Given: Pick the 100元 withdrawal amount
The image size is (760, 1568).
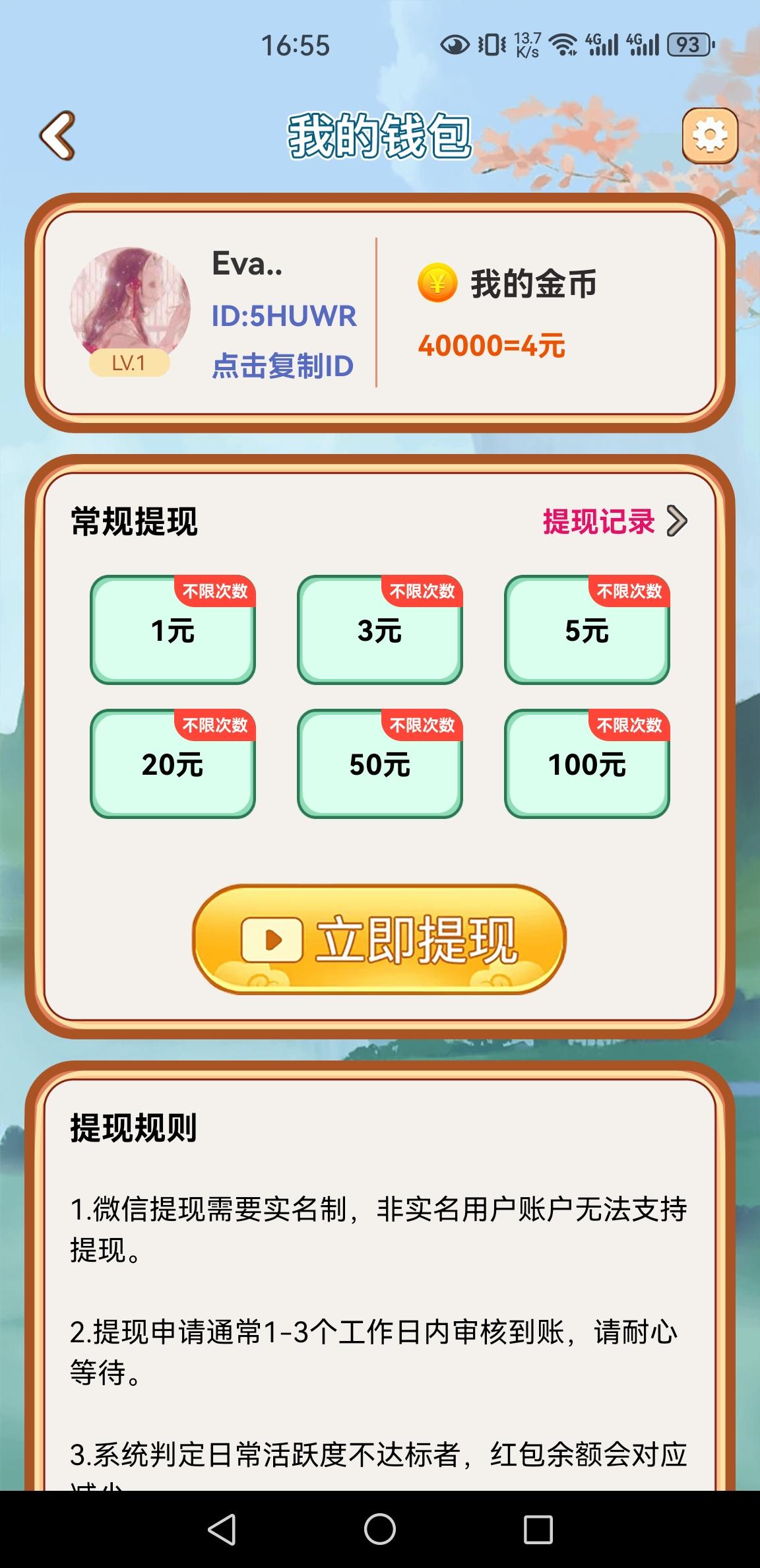Looking at the screenshot, I should click(x=587, y=764).
